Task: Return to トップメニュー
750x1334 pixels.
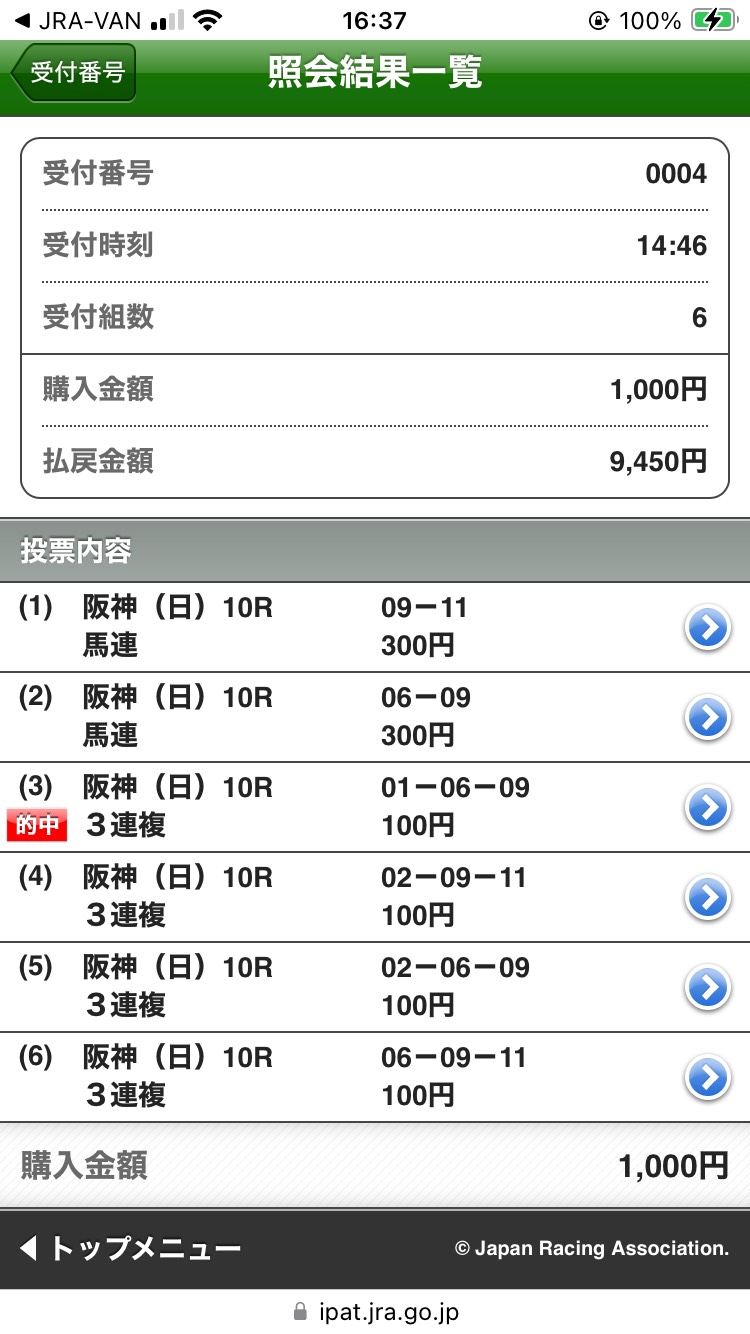Action: click(130, 1249)
